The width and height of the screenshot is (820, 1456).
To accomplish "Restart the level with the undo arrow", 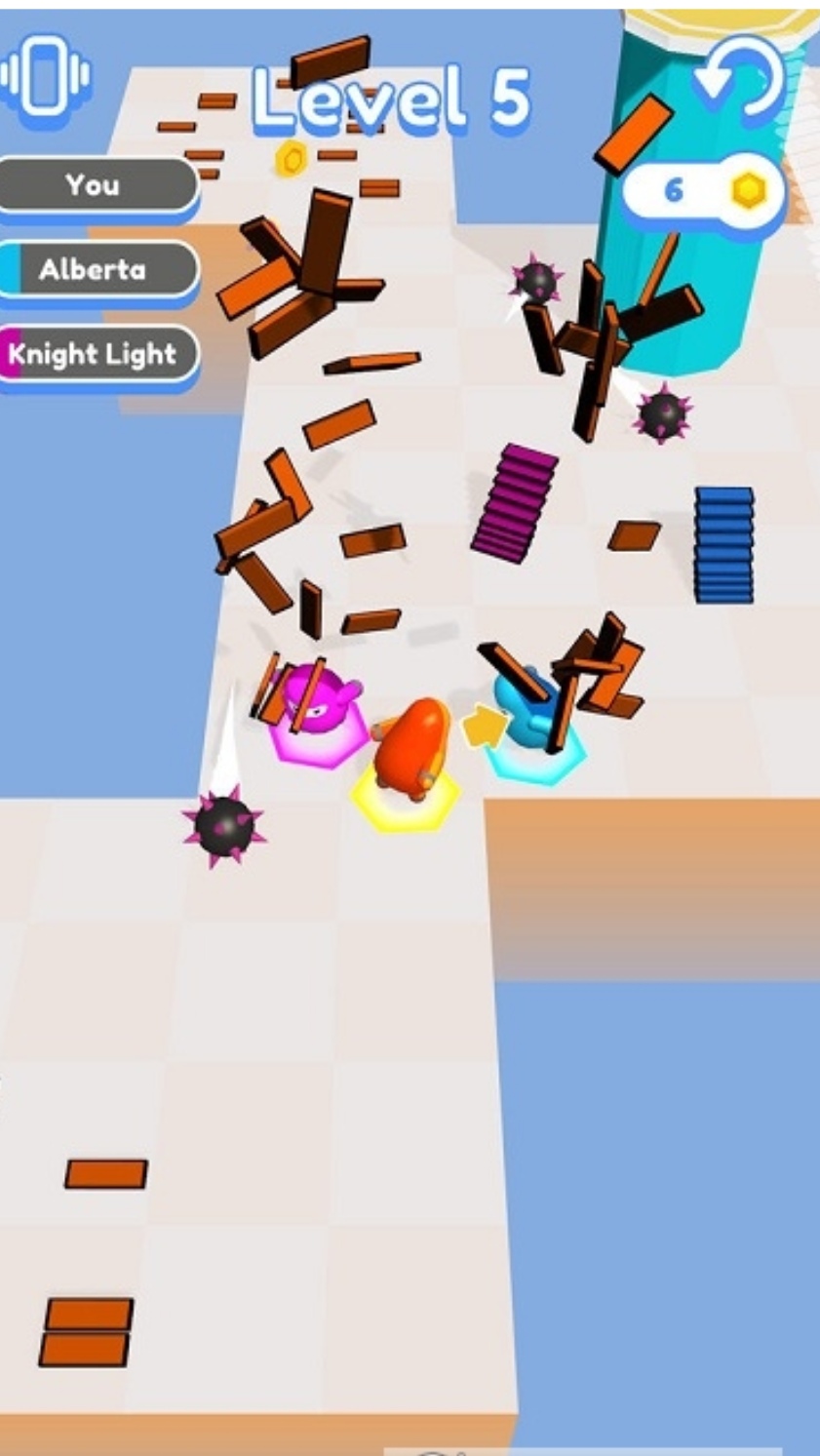I will [743, 78].
